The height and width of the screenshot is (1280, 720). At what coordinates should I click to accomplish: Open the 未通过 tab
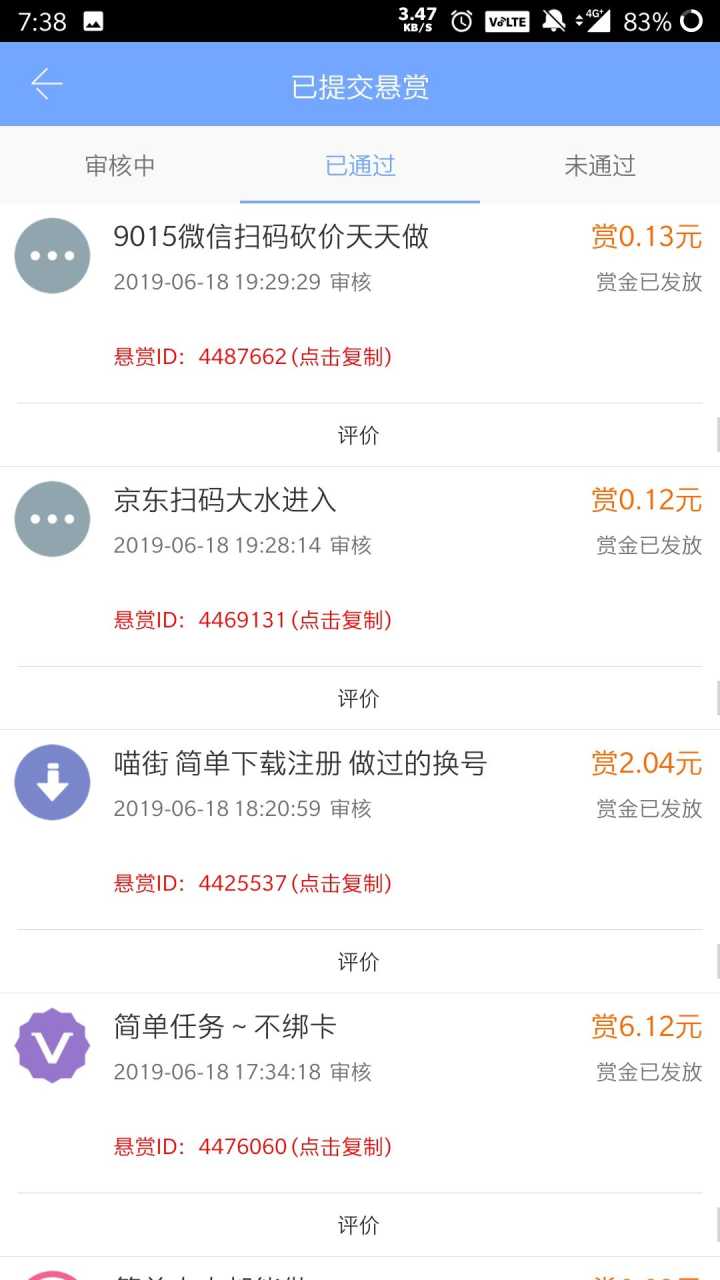coord(600,166)
